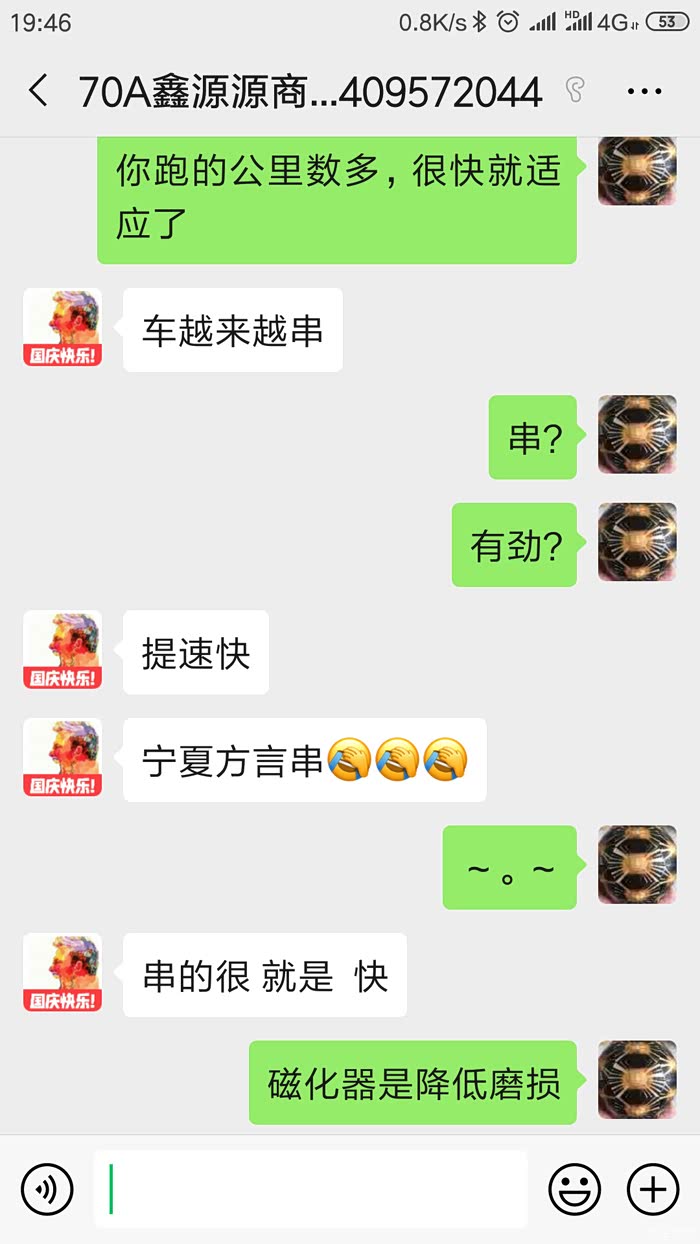Open the emoji sticker panel
Viewport: 700px width, 1244px height.
(x=575, y=1189)
